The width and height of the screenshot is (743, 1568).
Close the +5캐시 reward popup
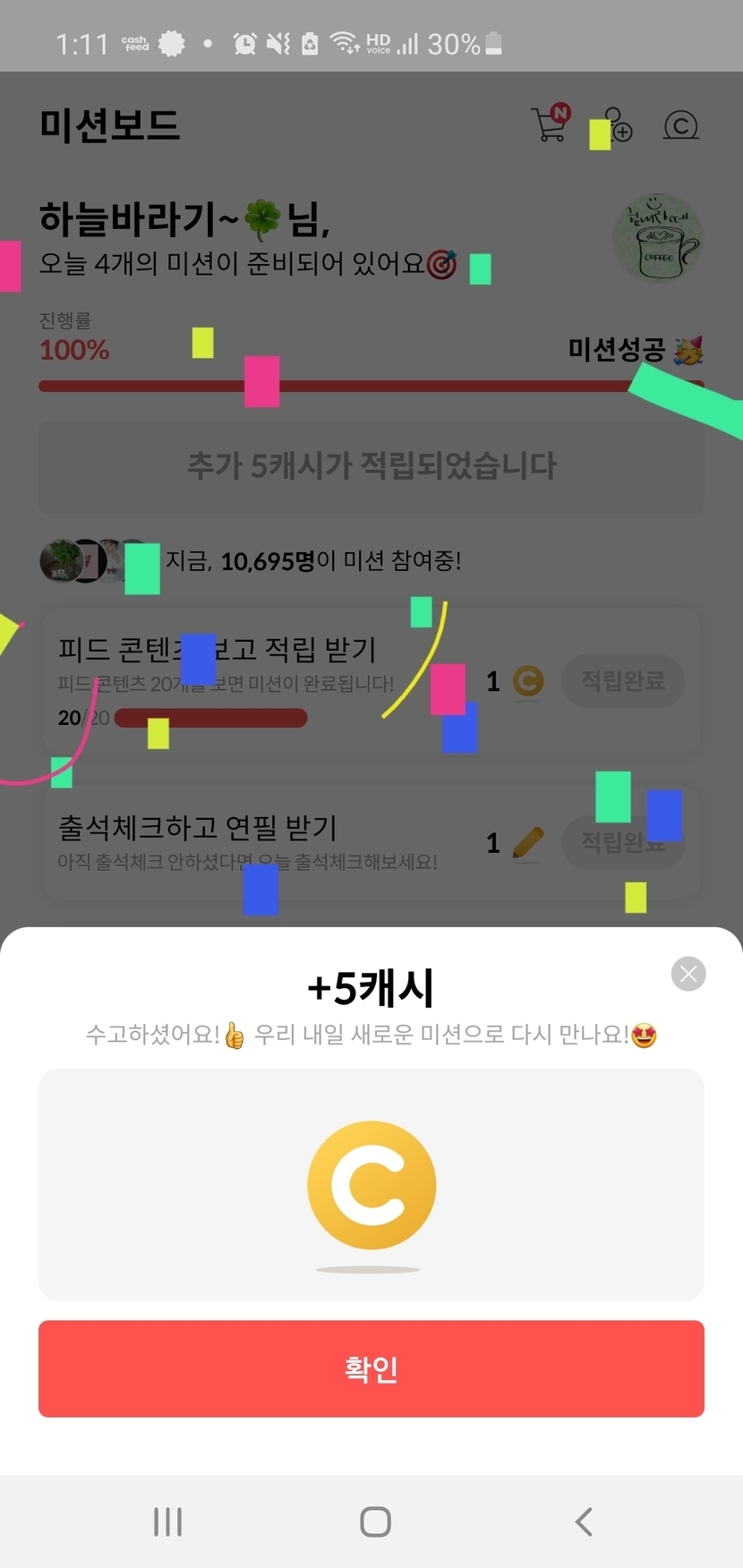[687, 973]
